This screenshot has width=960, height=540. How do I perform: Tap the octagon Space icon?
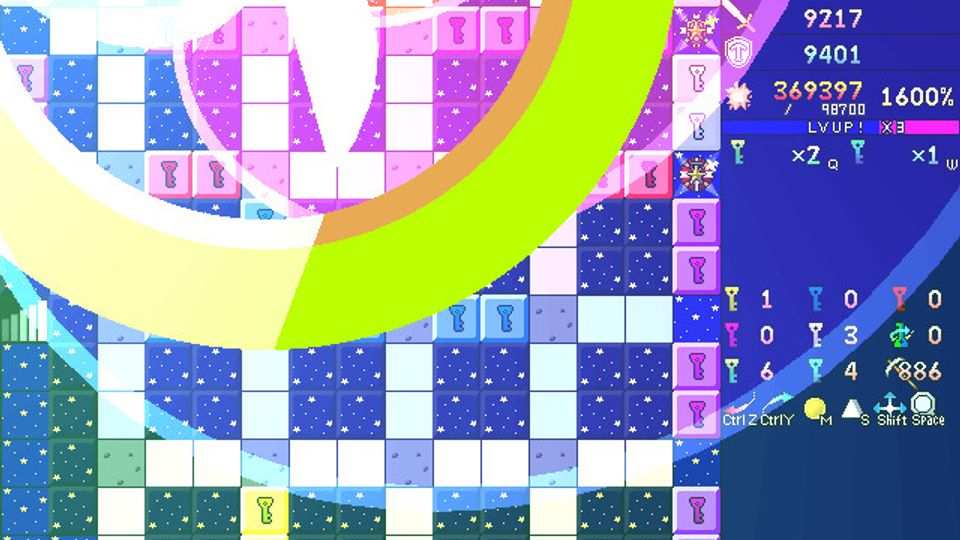coord(925,405)
